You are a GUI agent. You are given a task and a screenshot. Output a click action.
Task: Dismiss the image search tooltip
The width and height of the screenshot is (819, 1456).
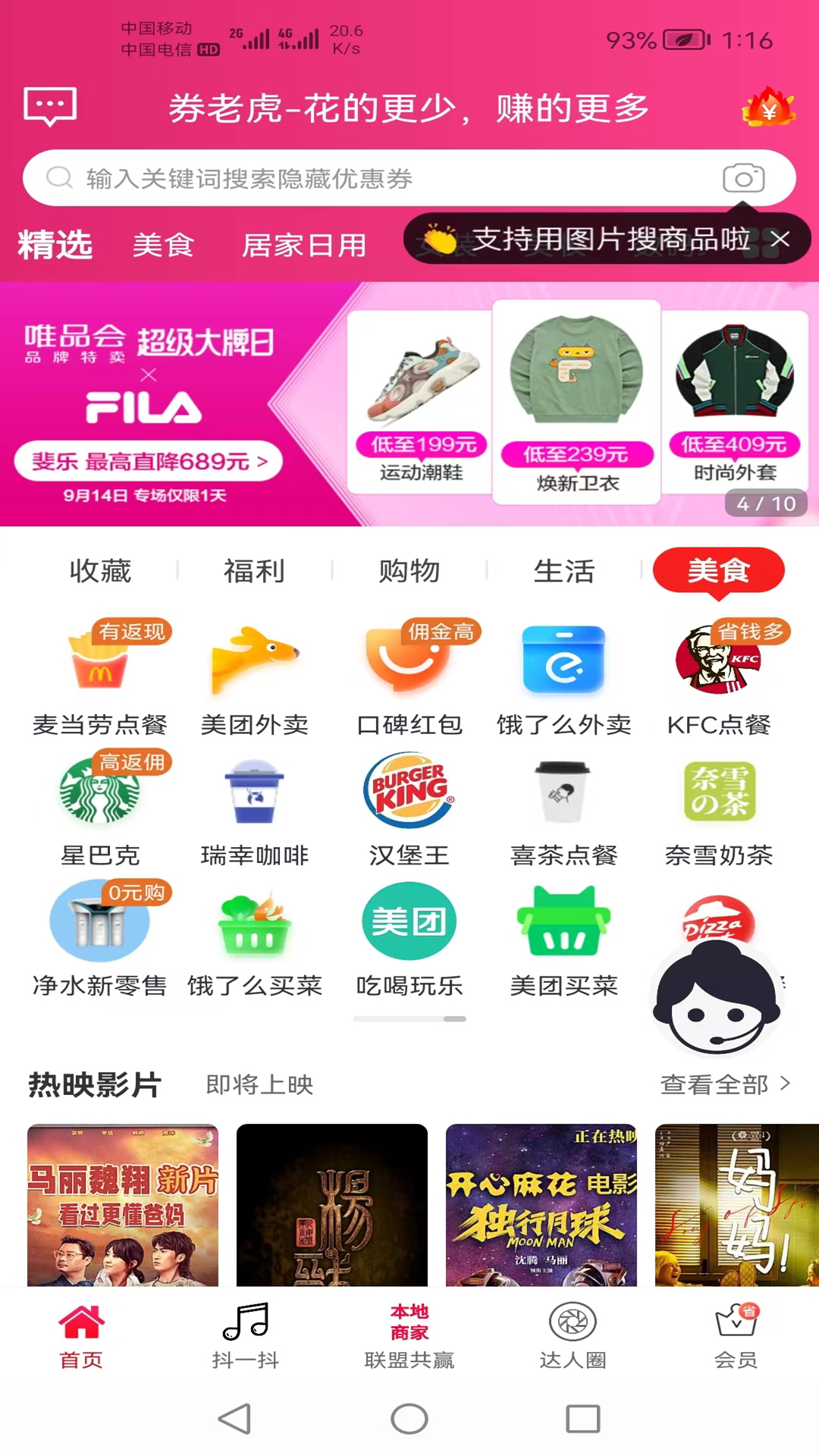[780, 240]
